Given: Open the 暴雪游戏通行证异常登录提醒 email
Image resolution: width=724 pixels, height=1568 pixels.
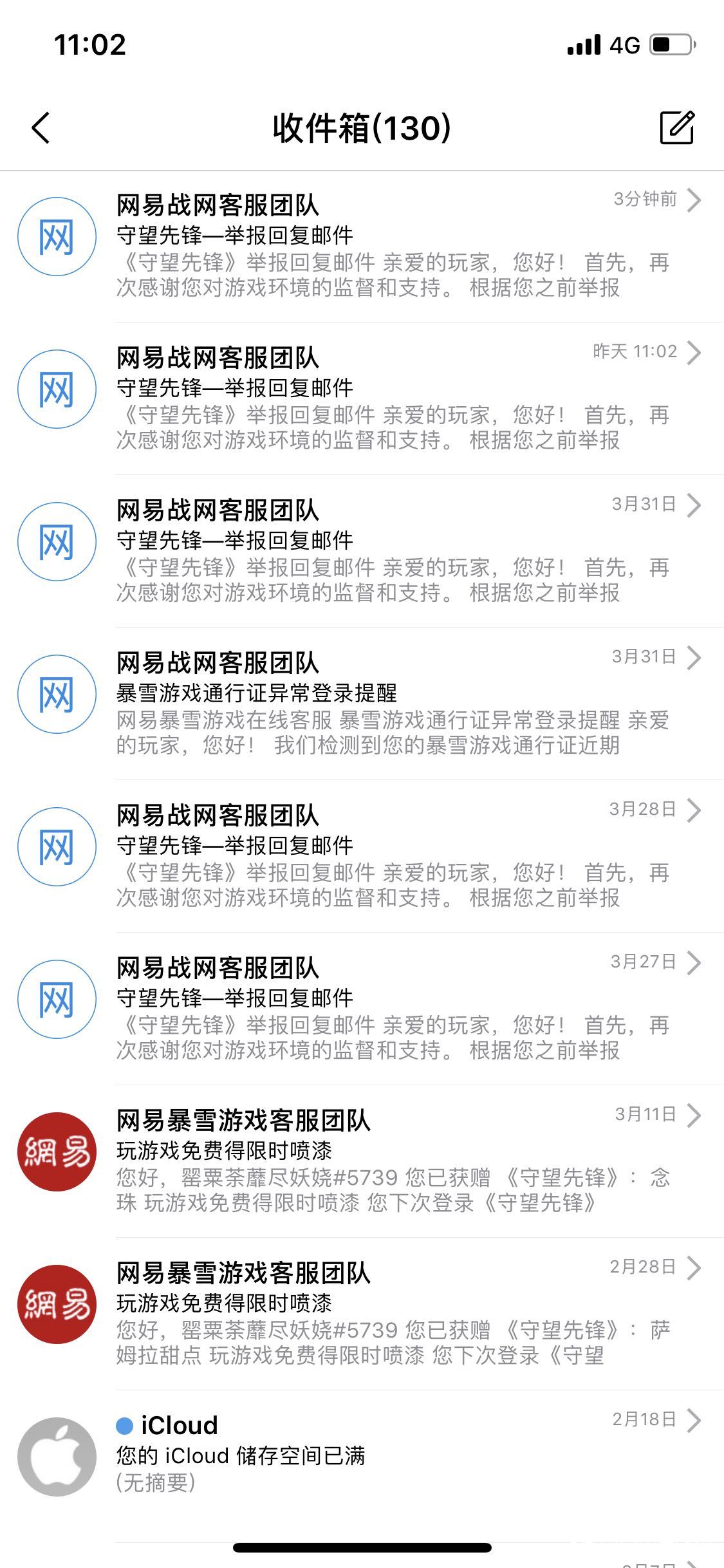Looking at the screenshot, I should [x=362, y=704].
